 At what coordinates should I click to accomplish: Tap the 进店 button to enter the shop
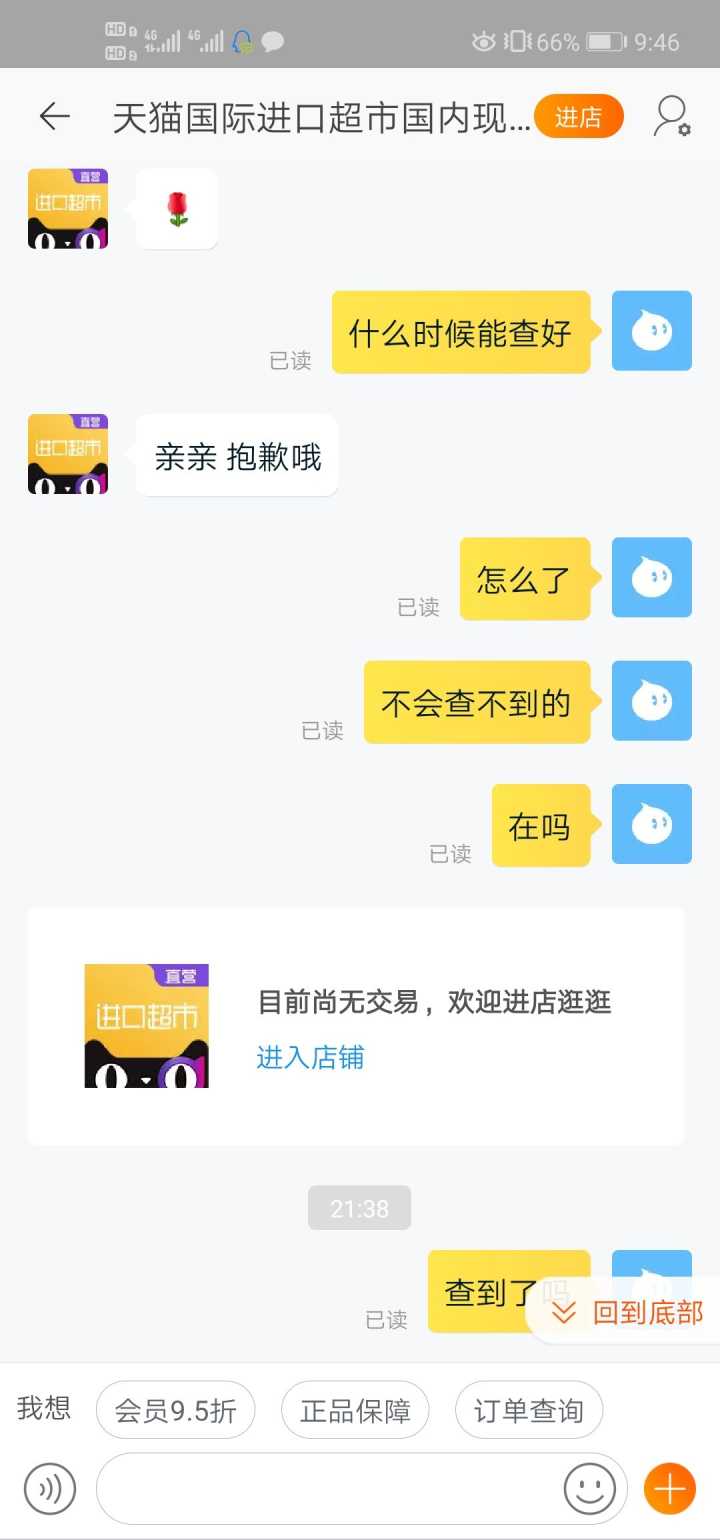pos(578,117)
